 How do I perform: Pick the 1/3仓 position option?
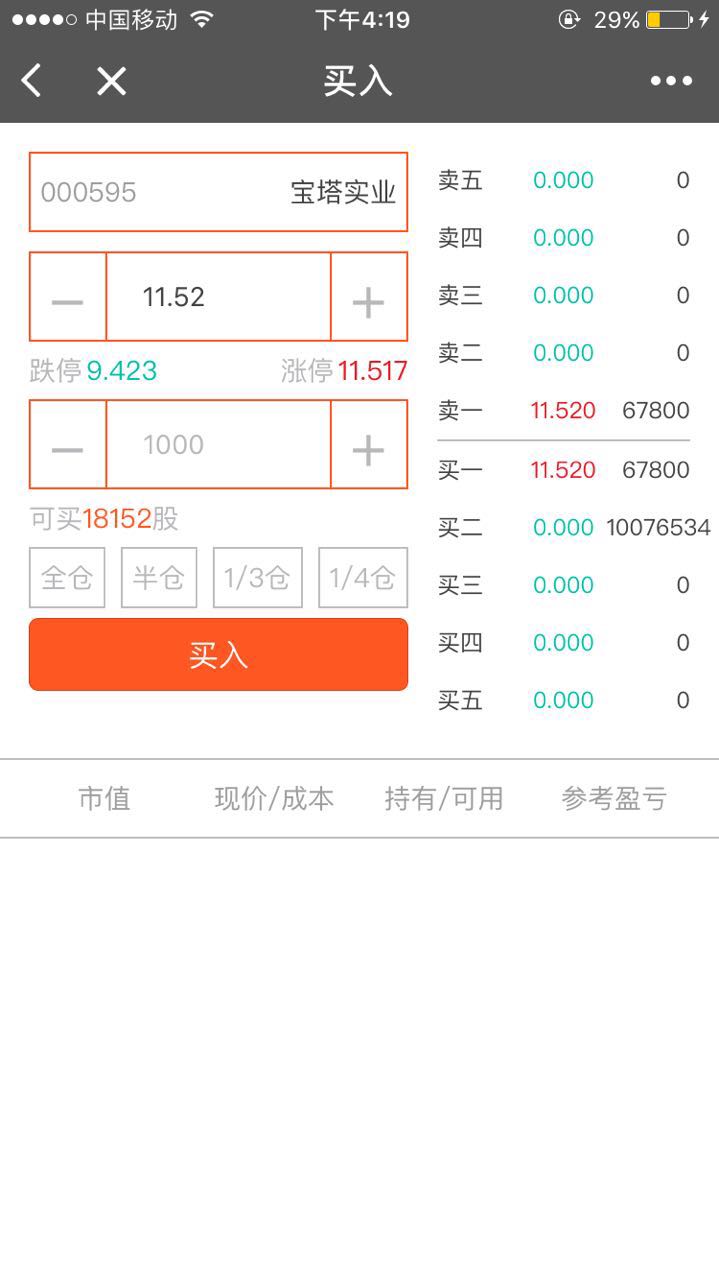click(x=257, y=578)
